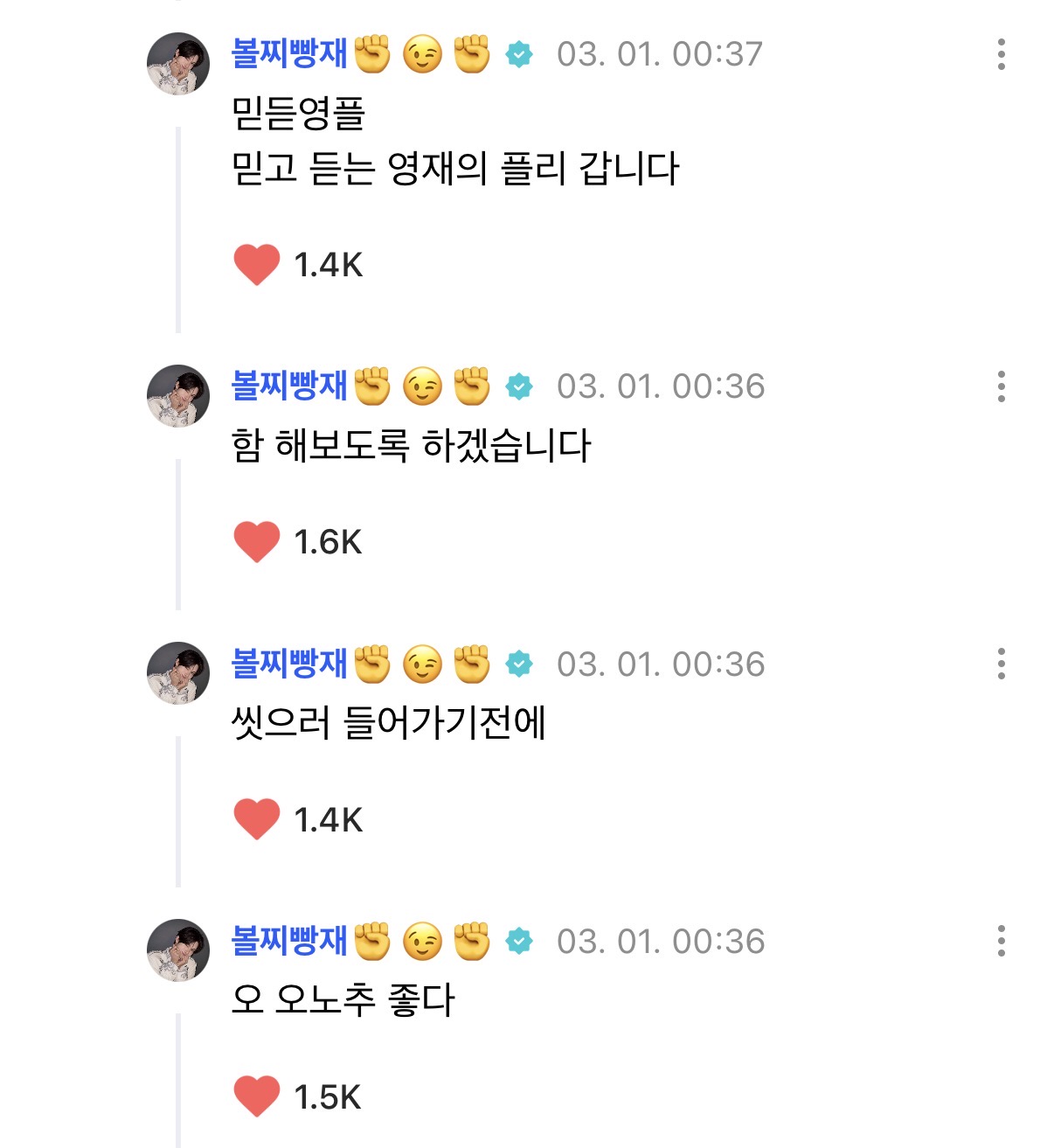This screenshot has width=1054, height=1148.
Task: Open more options for "함 해보도록 하겠습니다" post
Action: tap(1002, 386)
